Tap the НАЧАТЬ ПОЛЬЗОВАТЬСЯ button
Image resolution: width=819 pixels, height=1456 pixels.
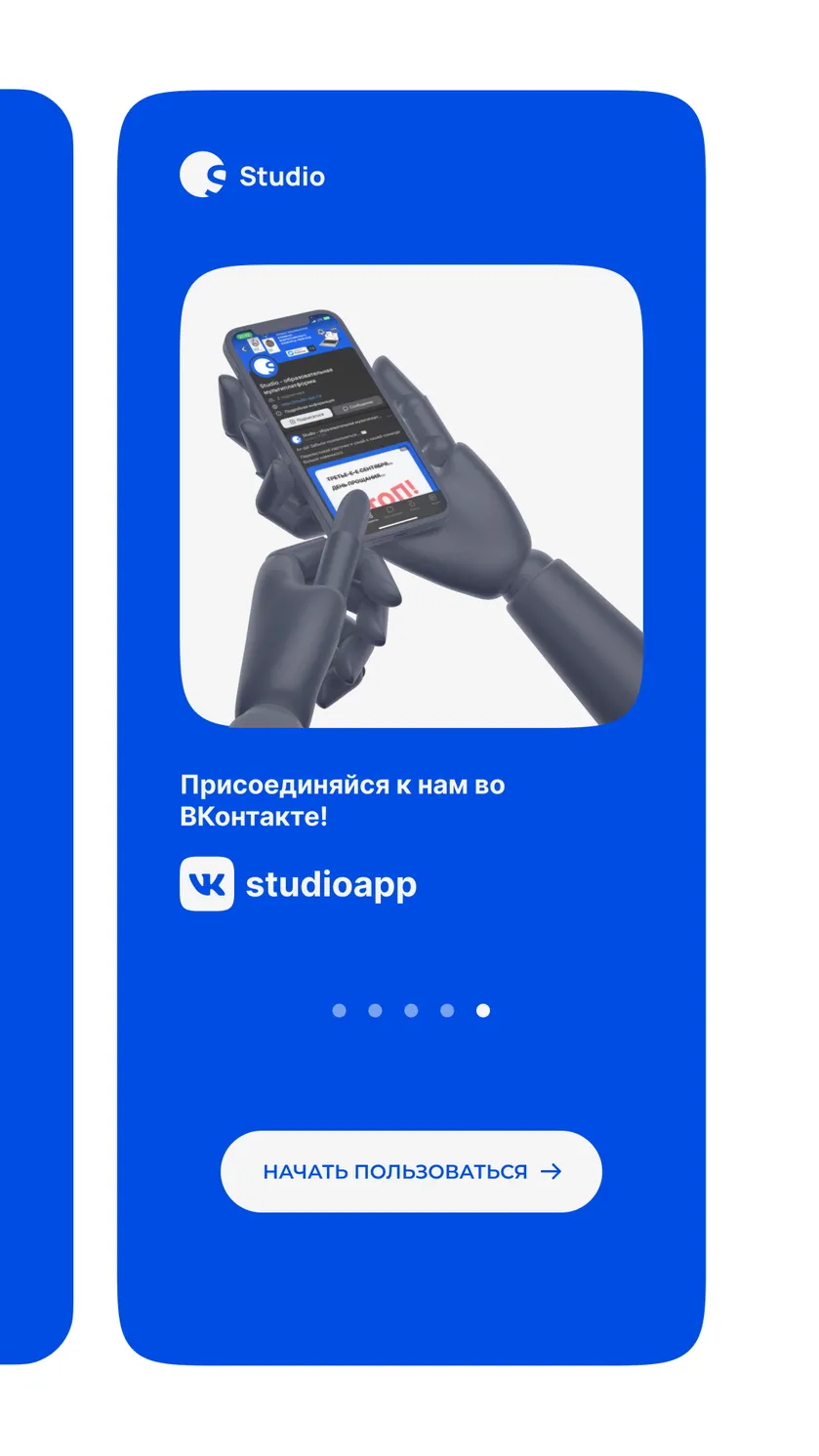(411, 1171)
